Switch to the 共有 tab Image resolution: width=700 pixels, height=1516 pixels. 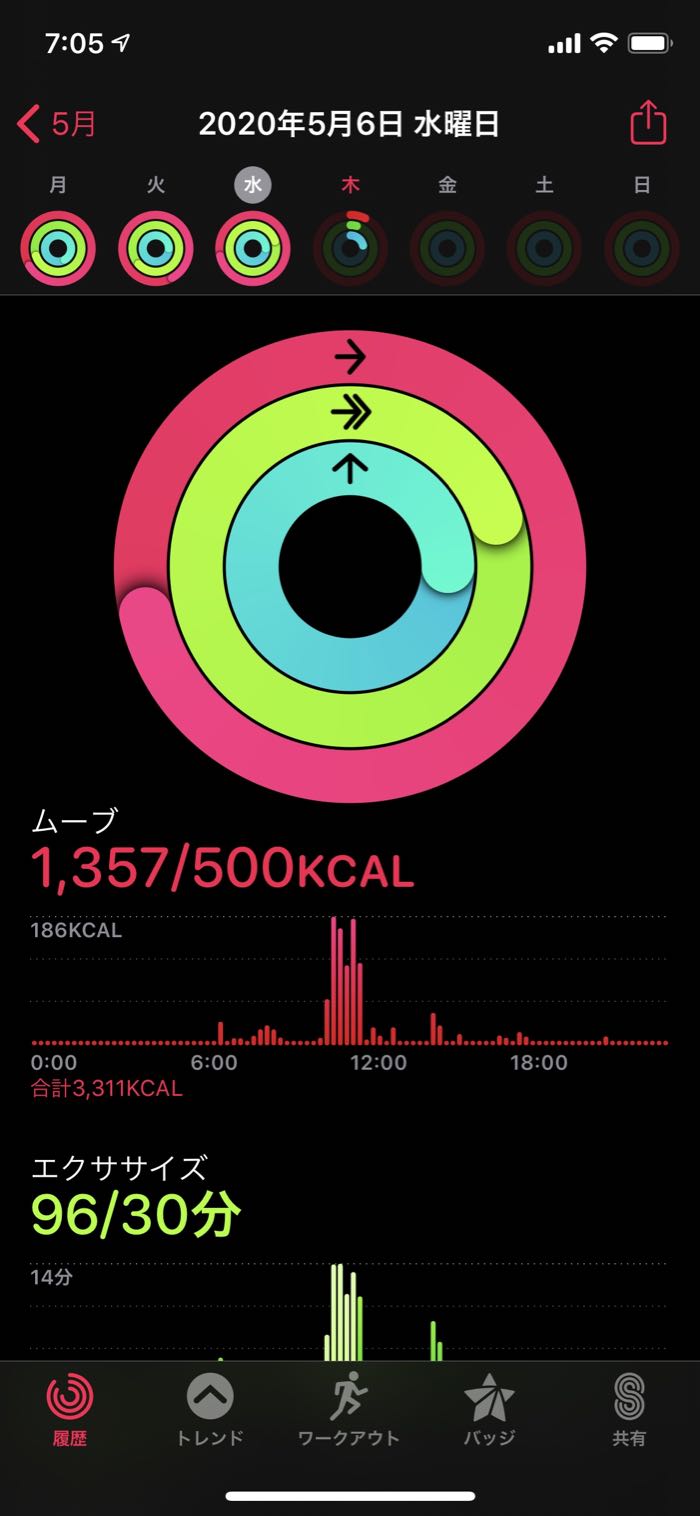(629, 1410)
